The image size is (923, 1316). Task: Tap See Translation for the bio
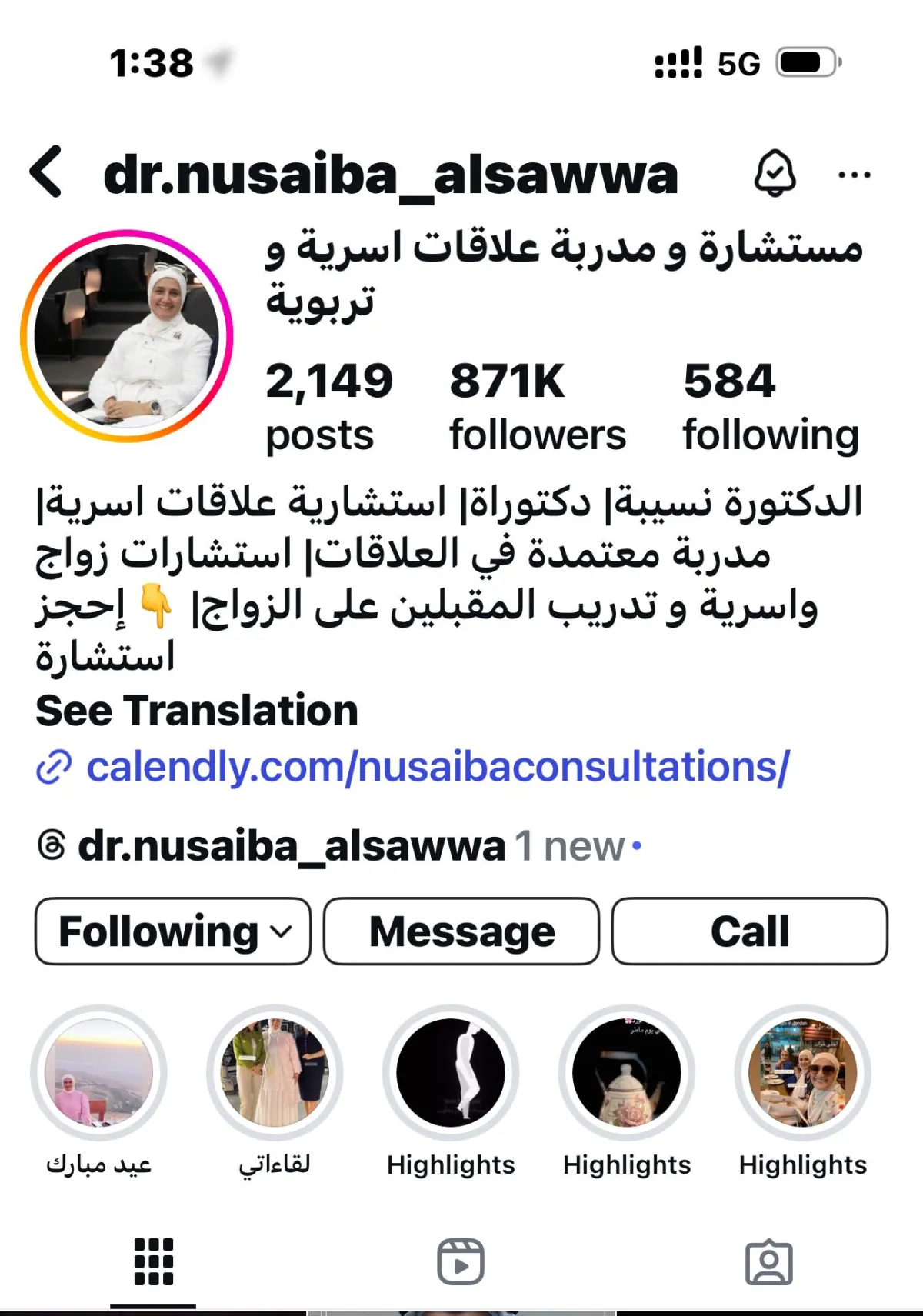tap(197, 710)
